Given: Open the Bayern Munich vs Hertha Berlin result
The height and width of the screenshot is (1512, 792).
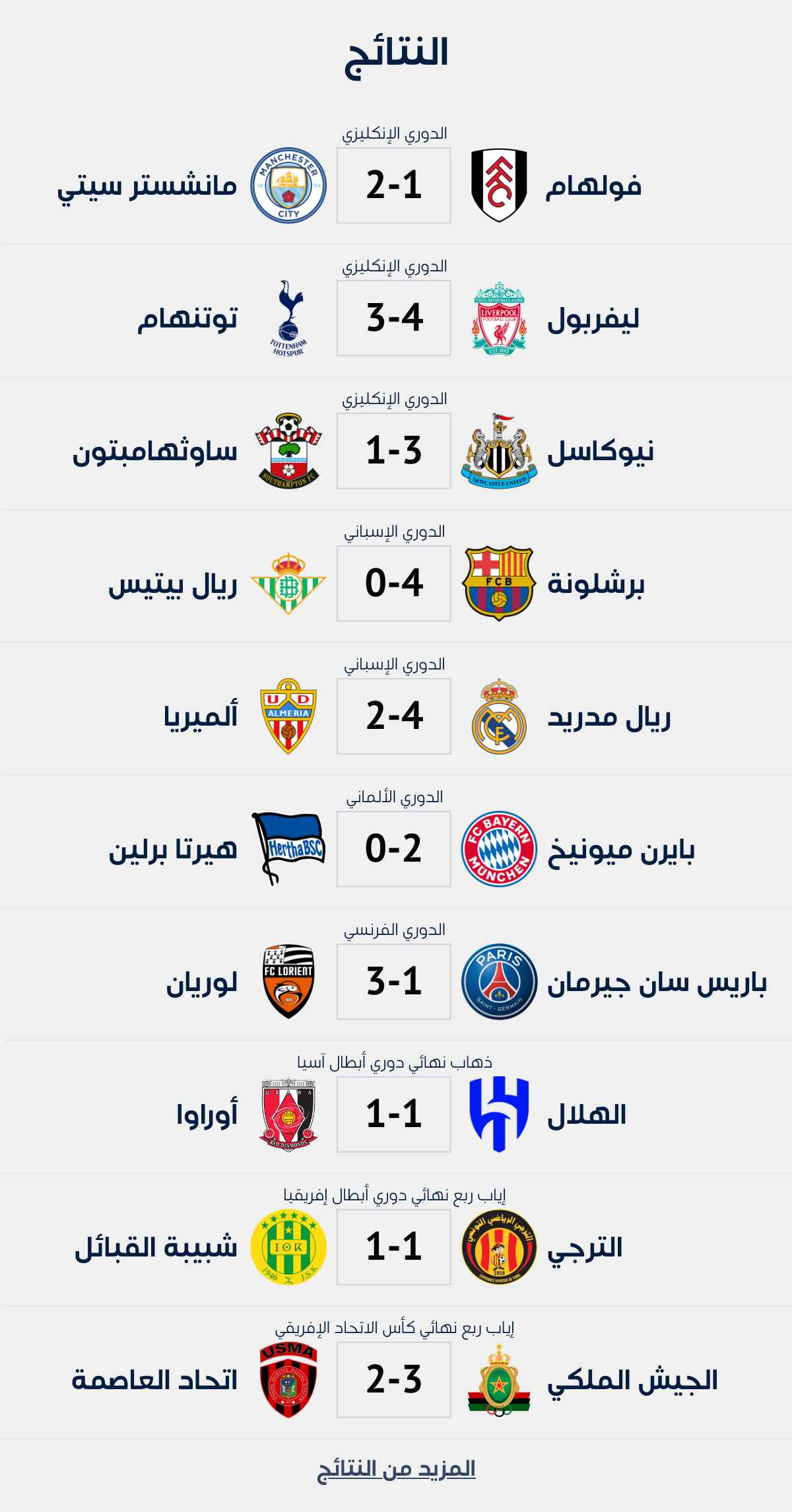Looking at the screenshot, I should point(394,849).
